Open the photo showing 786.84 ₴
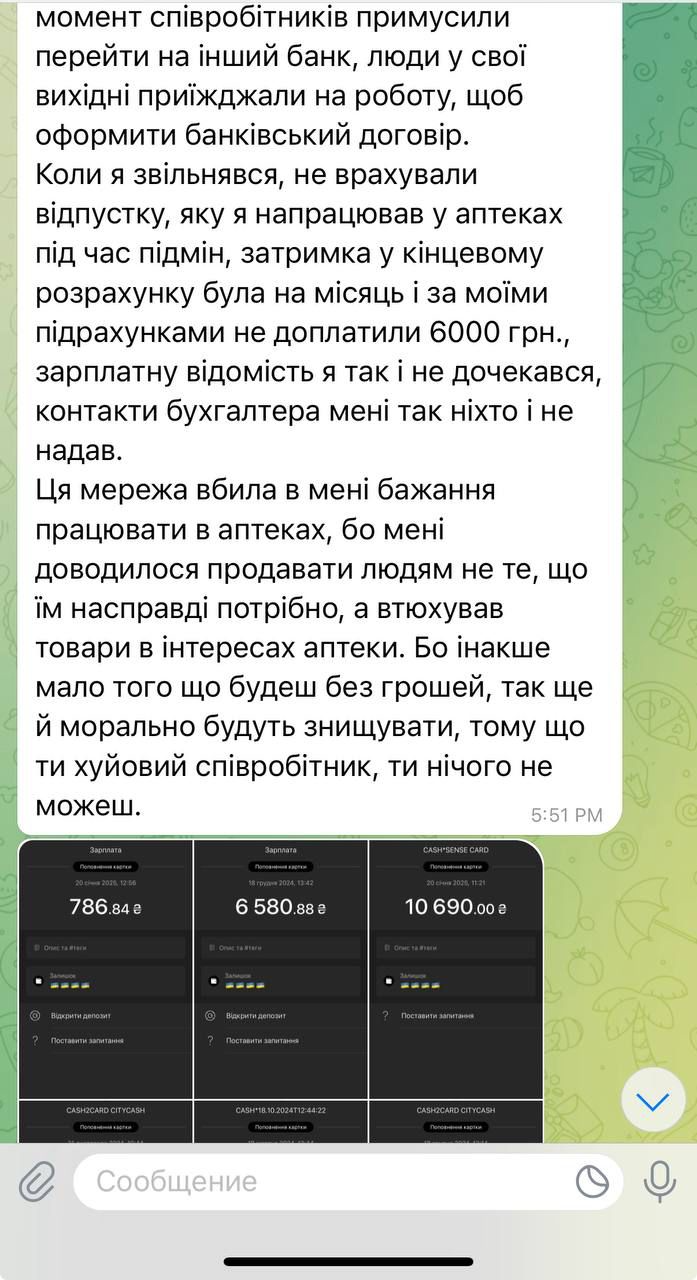Image resolution: width=697 pixels, height=1280 pixels. coord(105,968)
